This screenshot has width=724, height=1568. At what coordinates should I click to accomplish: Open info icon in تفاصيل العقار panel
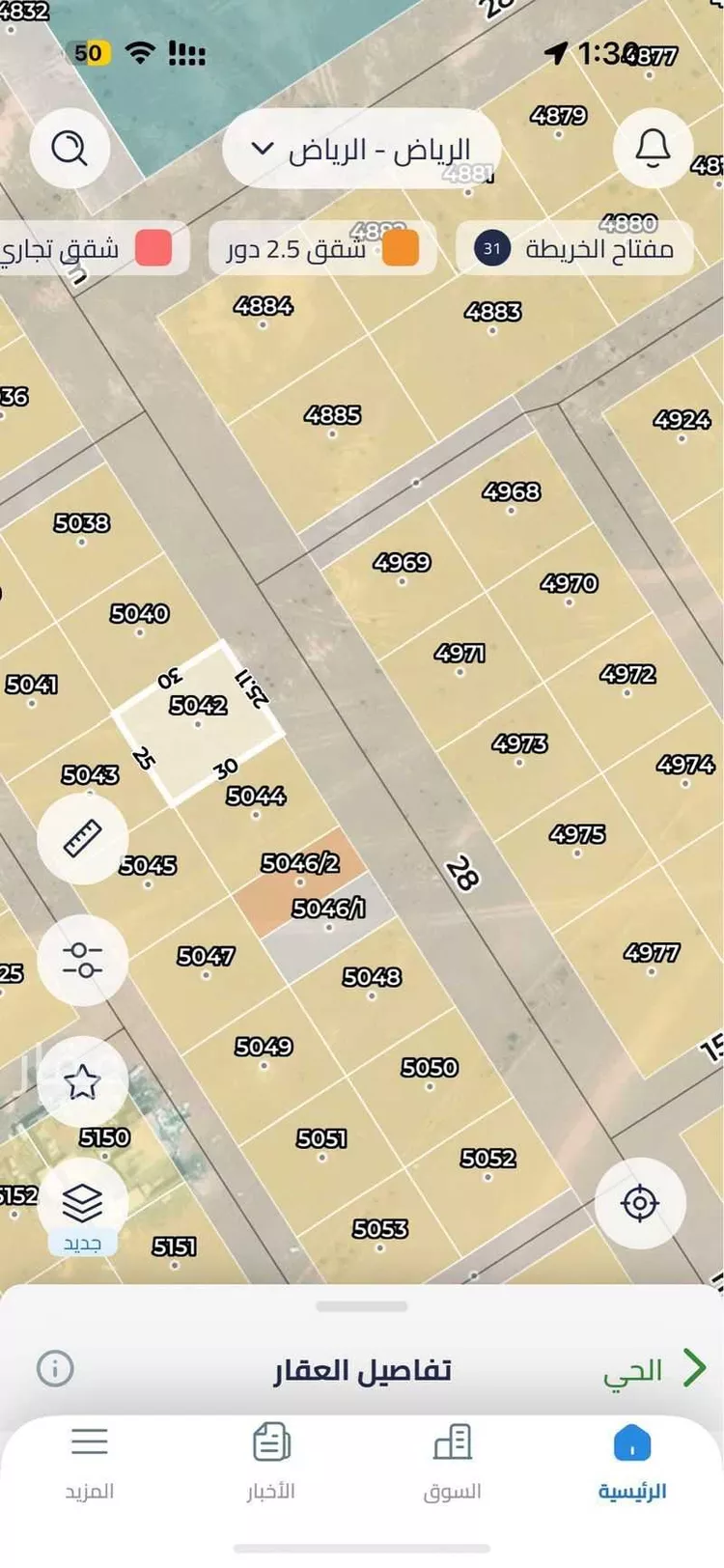tap(55, 1368)
